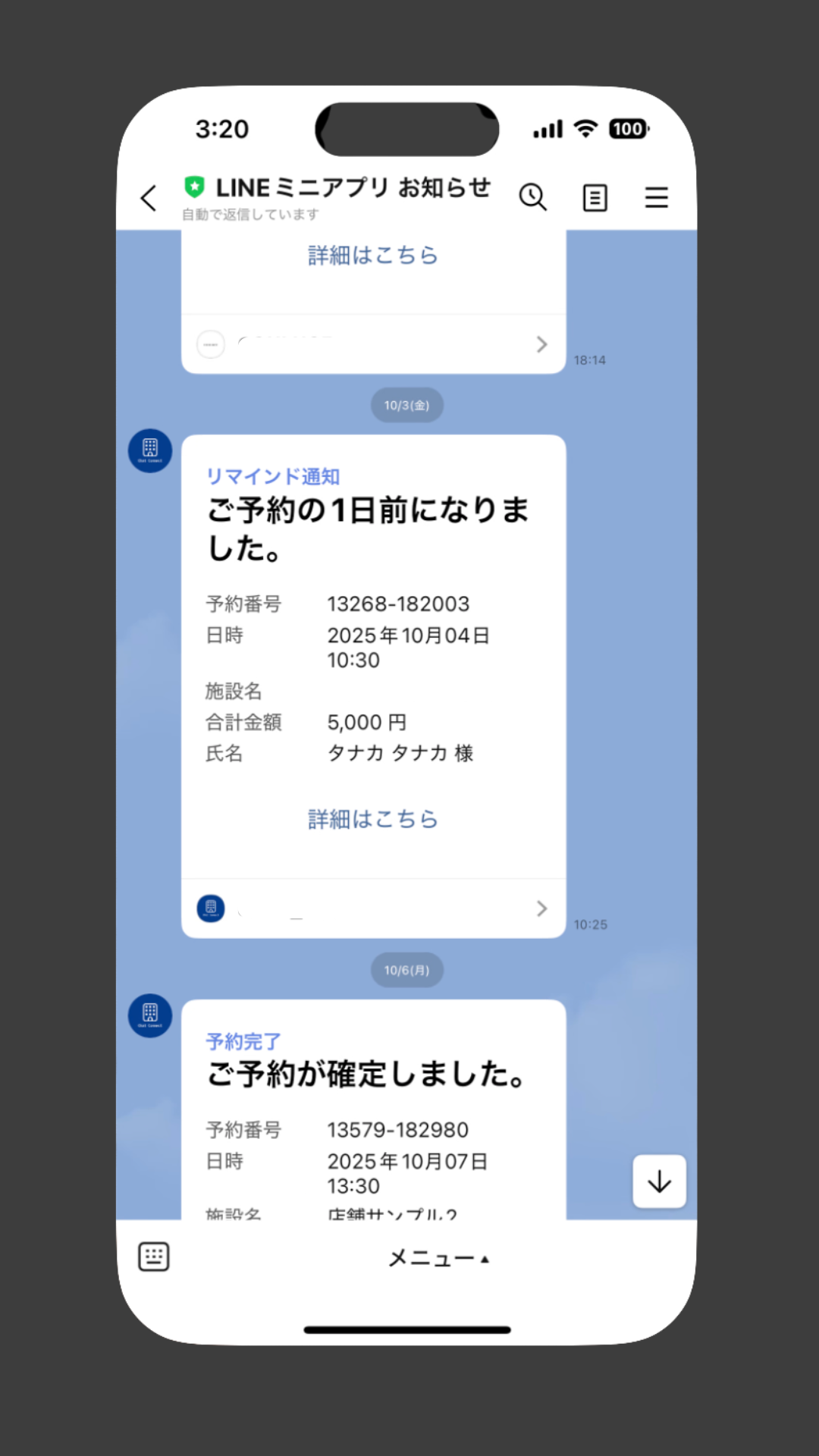The image size is (819, 1456).
Task: Open 詳細はこちら in the リマインド通知 card
Action: (373, 819)
